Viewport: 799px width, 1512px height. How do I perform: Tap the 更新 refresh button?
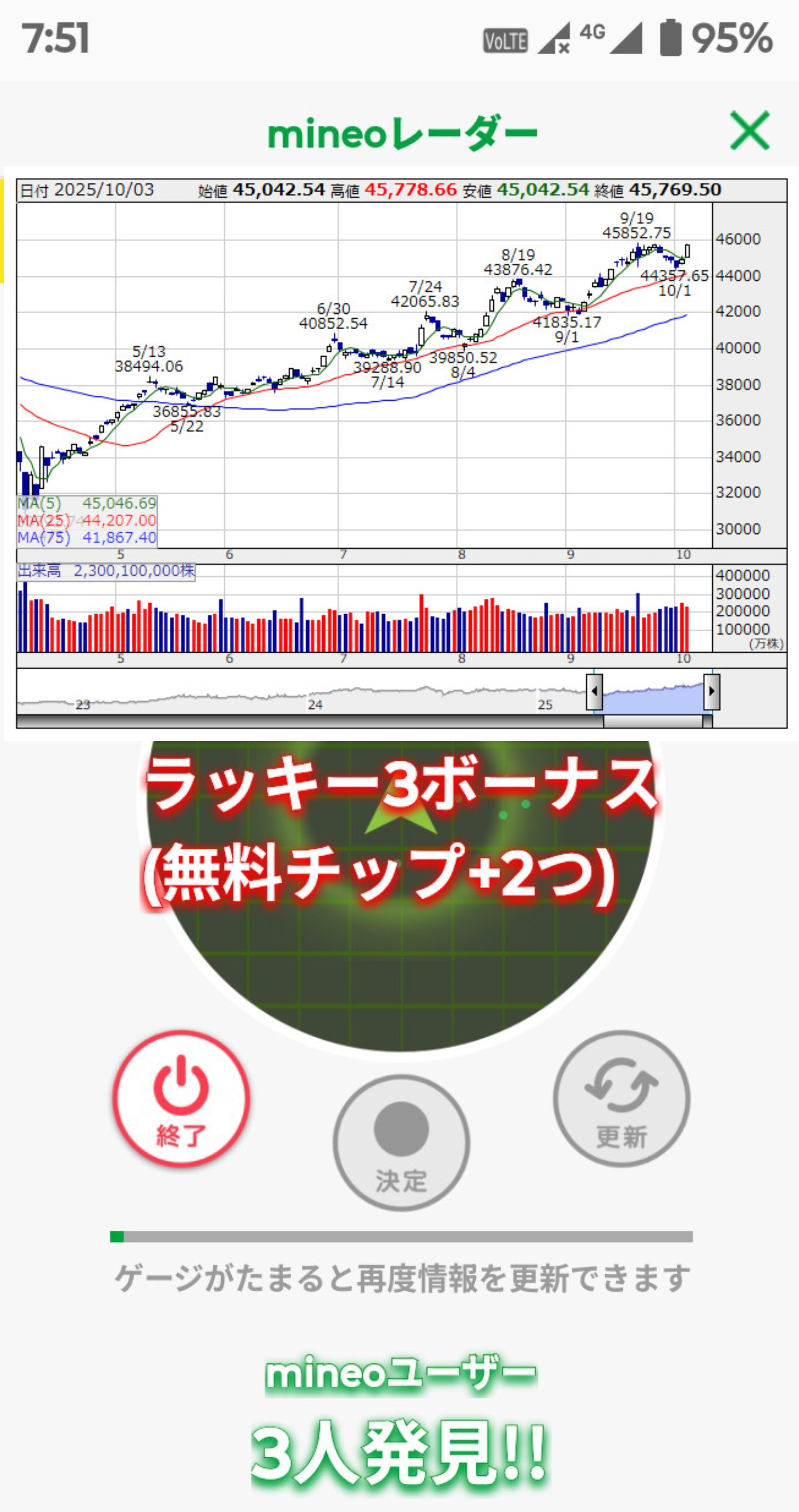click(x=621, y=1099)
